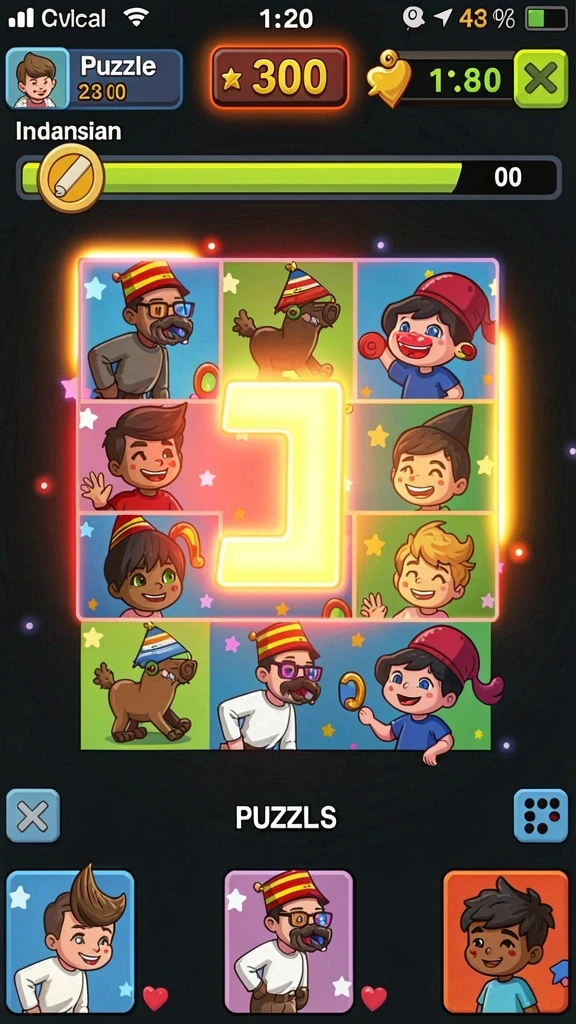
Task: Select the boy on orange background piece
Action: coord(506,942)
